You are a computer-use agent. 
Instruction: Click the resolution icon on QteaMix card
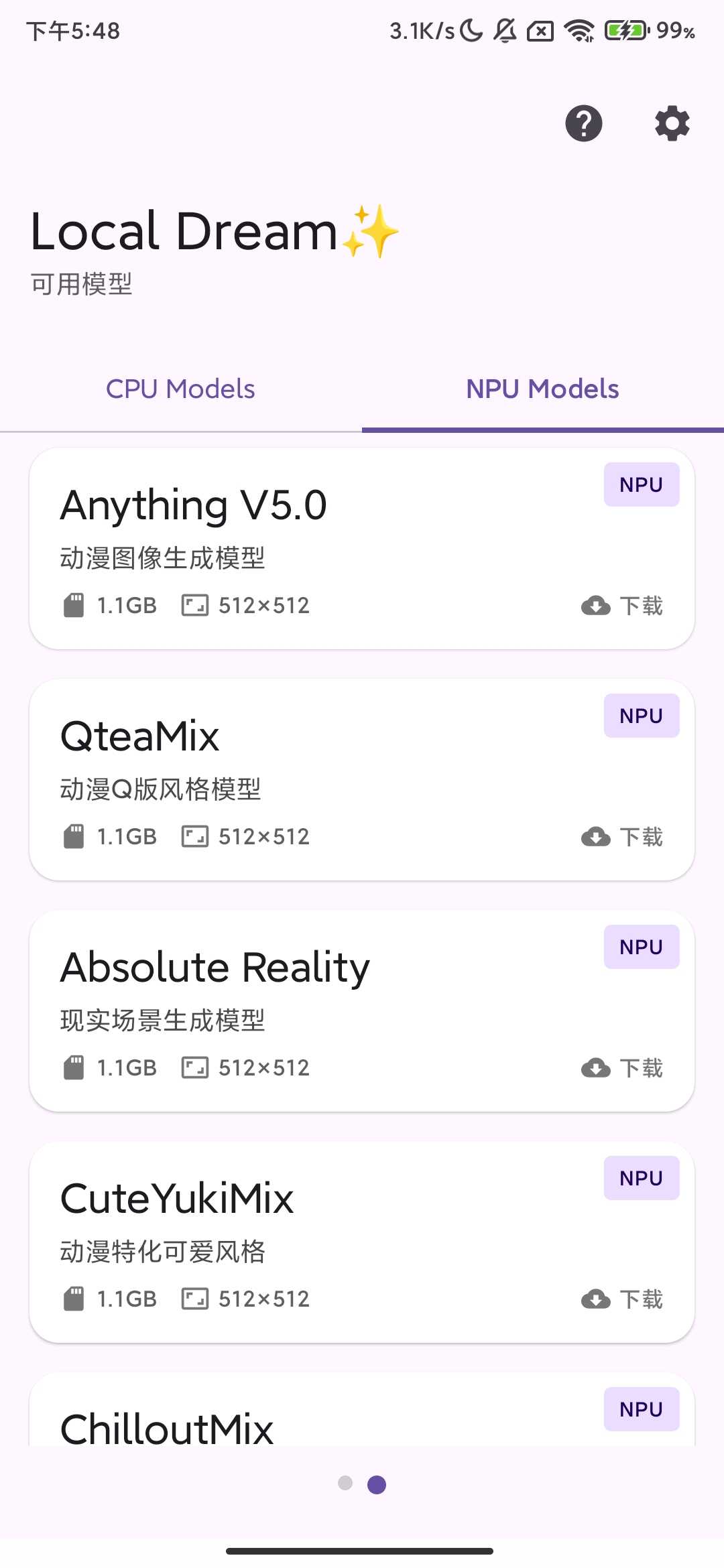(195, 836)
